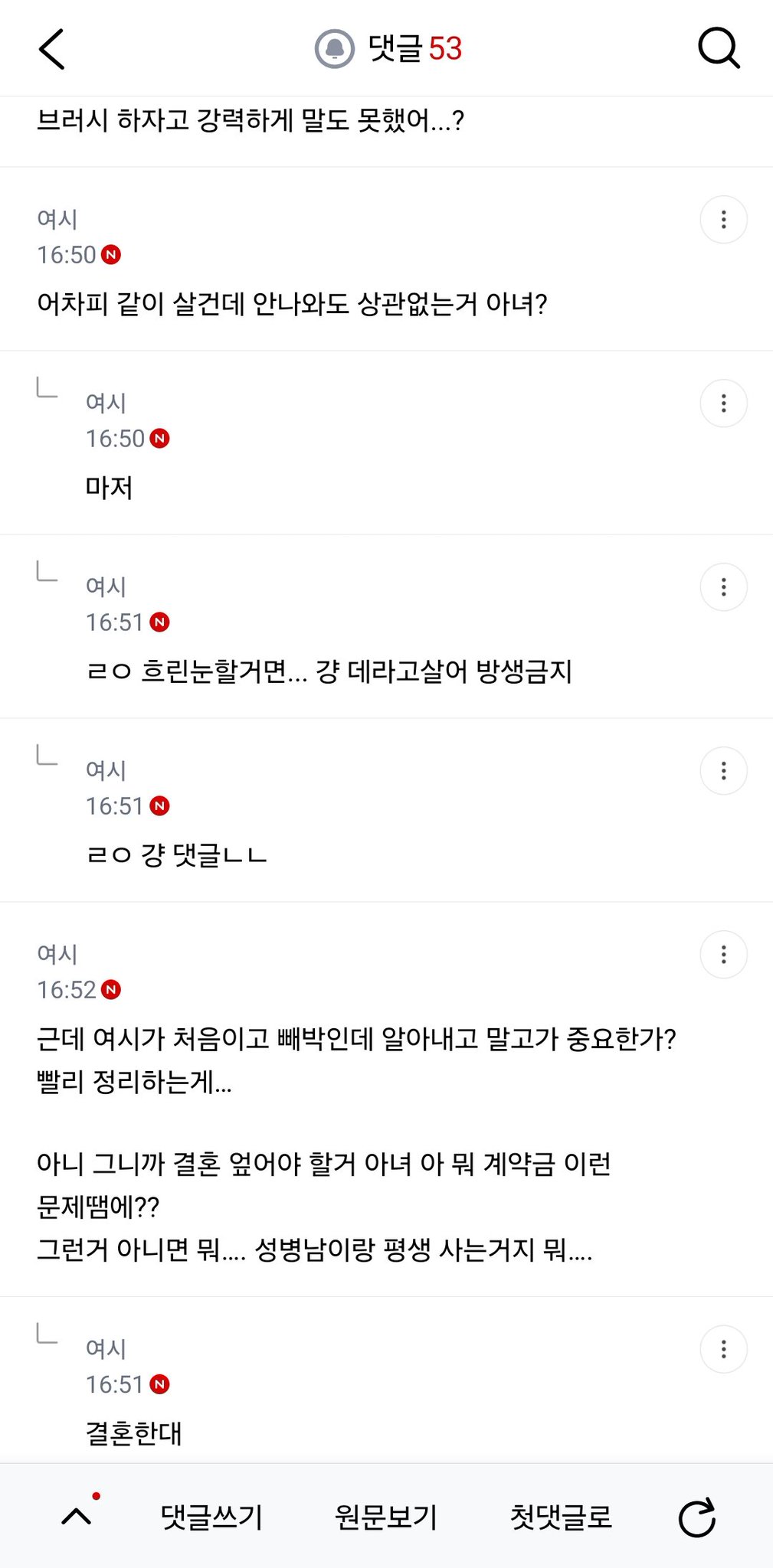Open options for the '어차피 같이 살건데' comment

click(x=723, y=220)
